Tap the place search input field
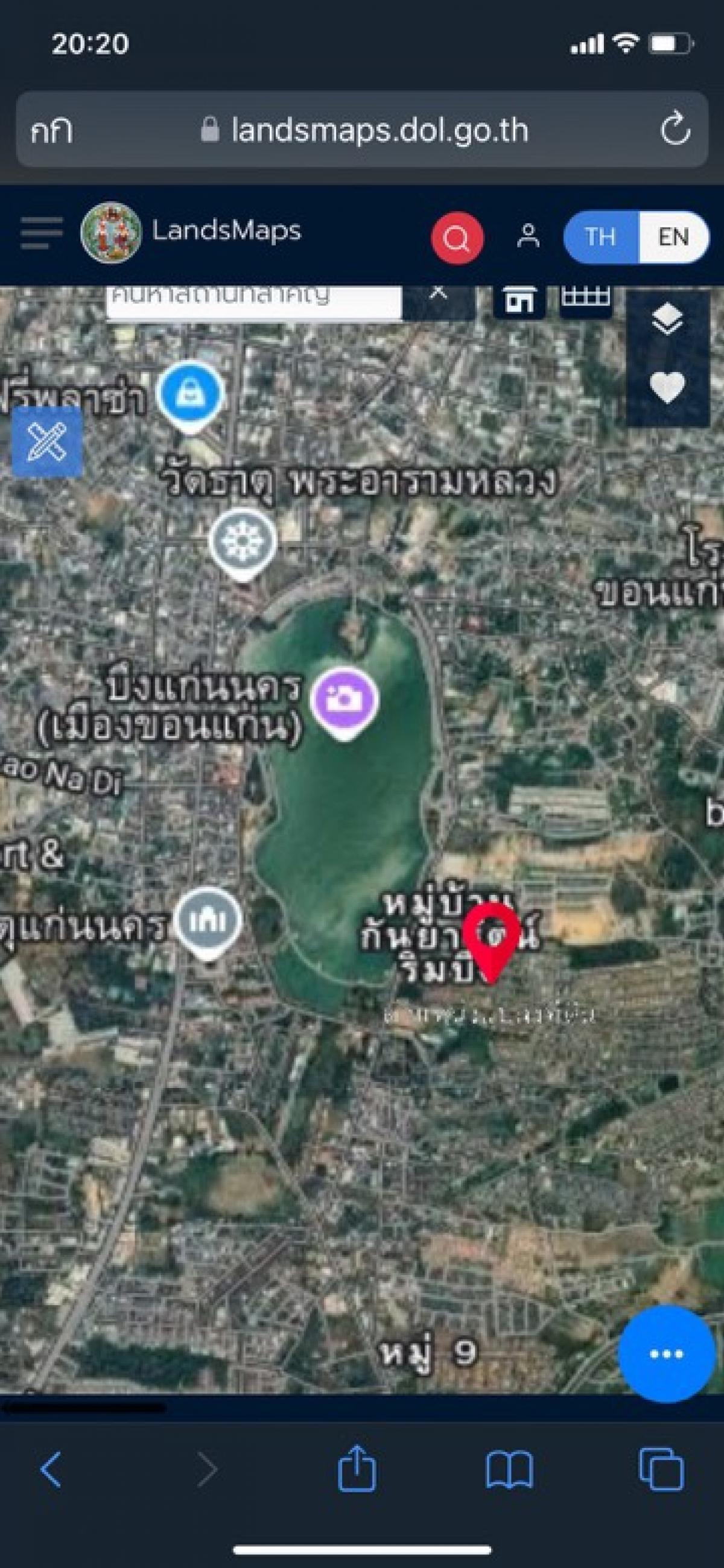 [254, 300]
